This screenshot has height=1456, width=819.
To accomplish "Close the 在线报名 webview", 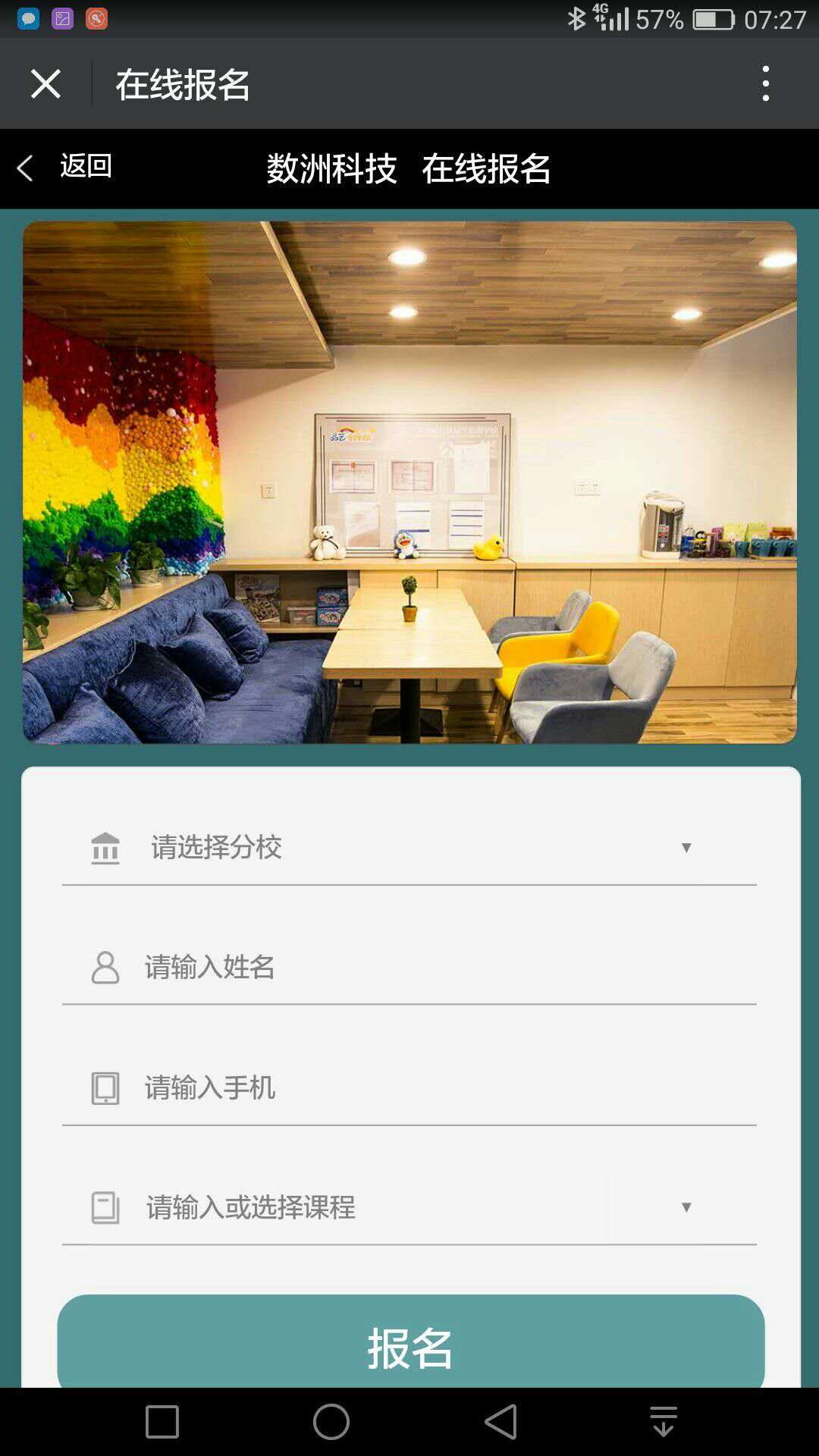I will (x=45, y=84).
